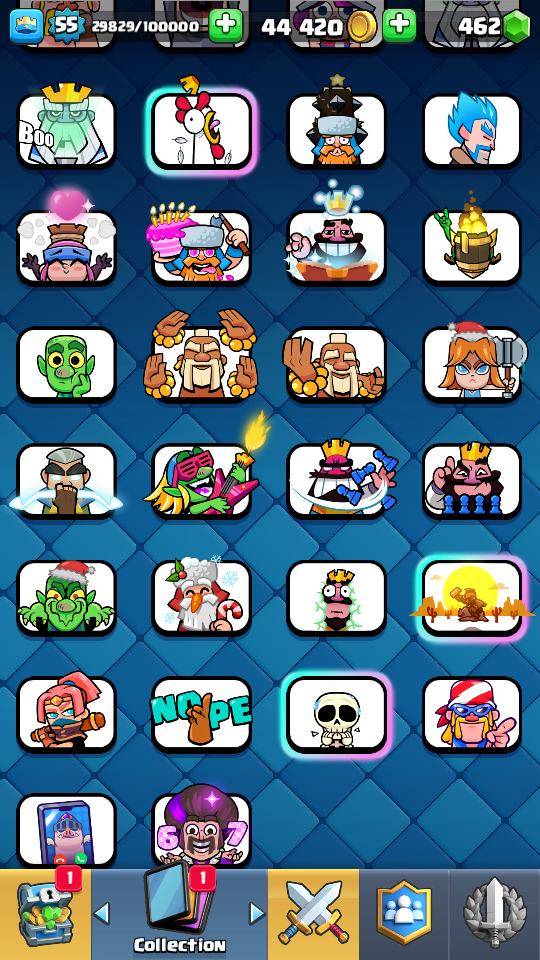Choose the birthday cake lumberjack emote
540x960 pixels.
[201, 247]
